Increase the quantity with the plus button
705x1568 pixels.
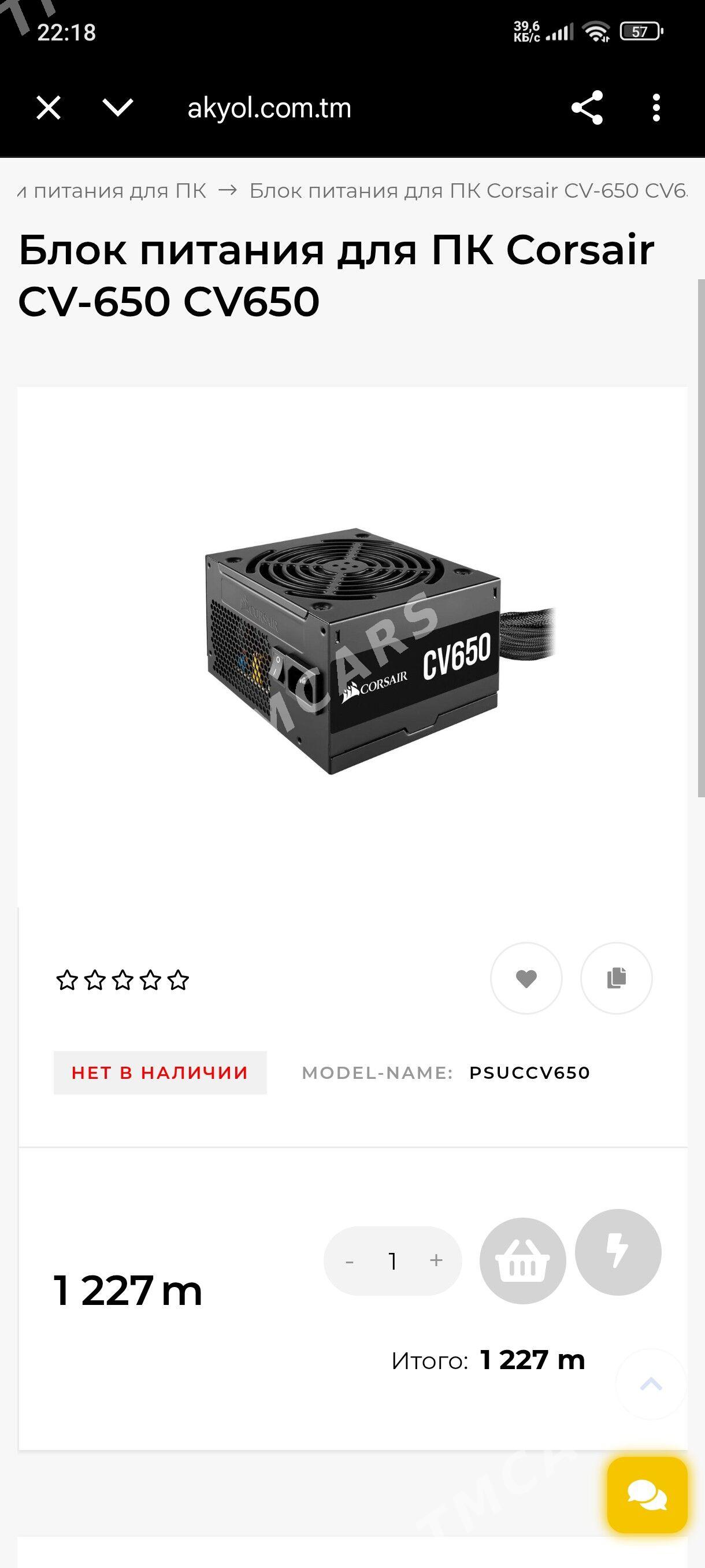coord(436,1260)
